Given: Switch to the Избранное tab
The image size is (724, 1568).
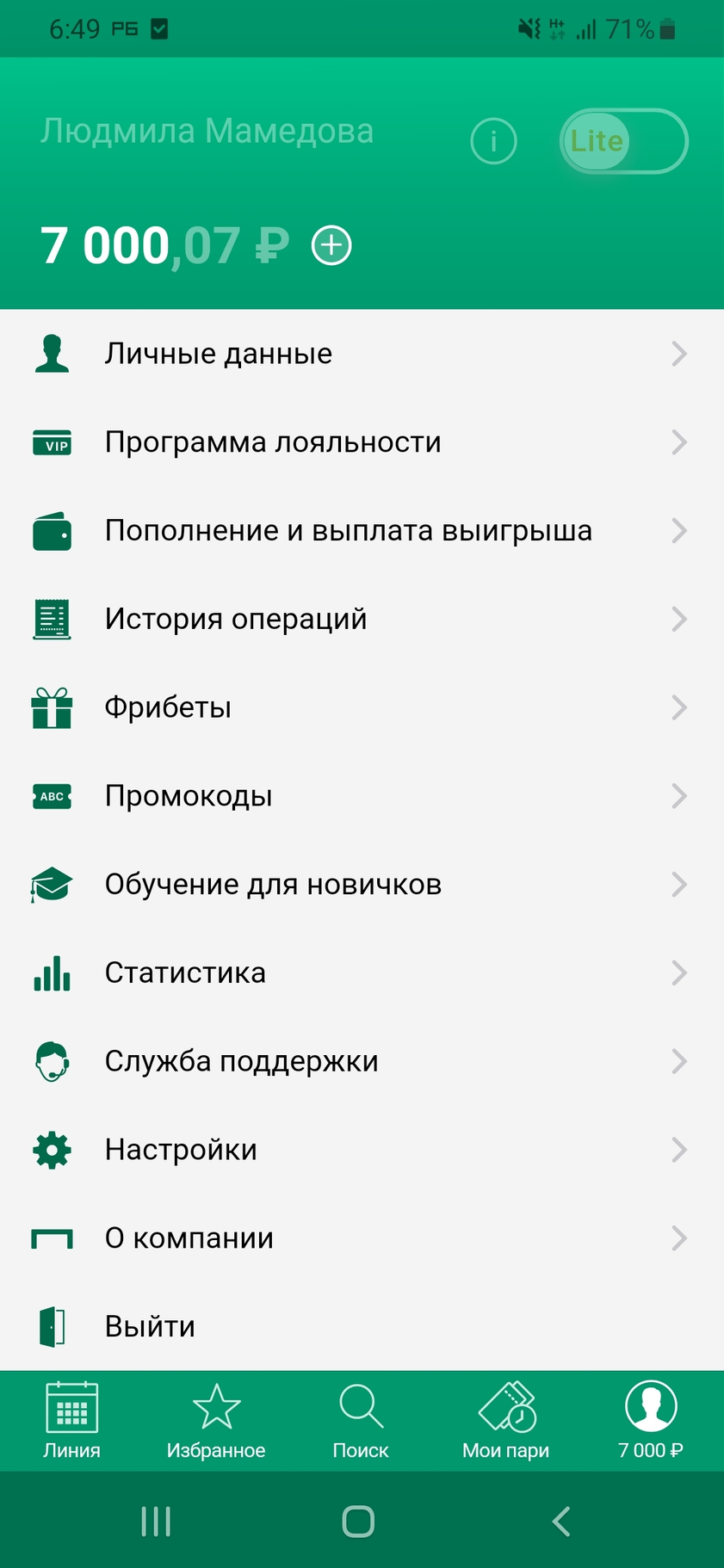Looking at the screenshot, I should 216,1421.
